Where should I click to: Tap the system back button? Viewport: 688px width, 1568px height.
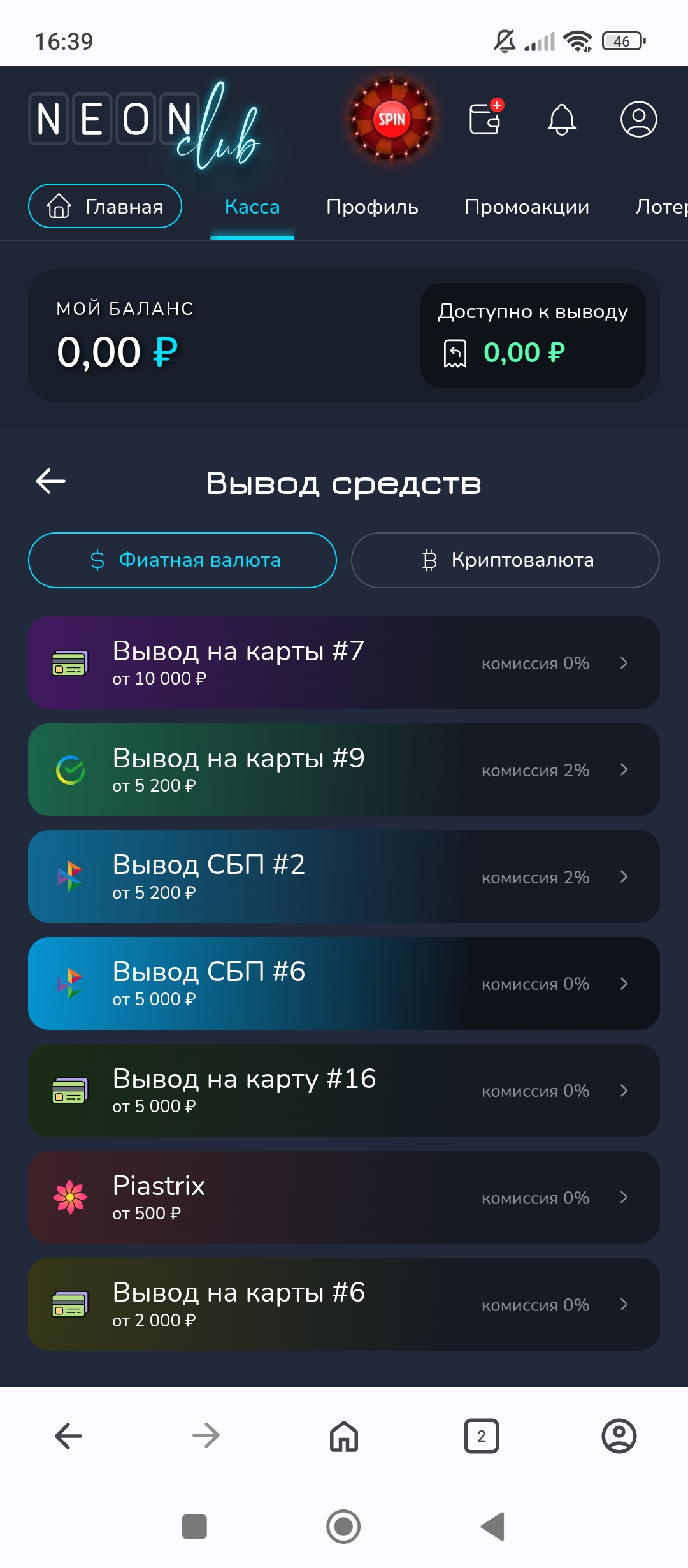[x=493, y=1527]
